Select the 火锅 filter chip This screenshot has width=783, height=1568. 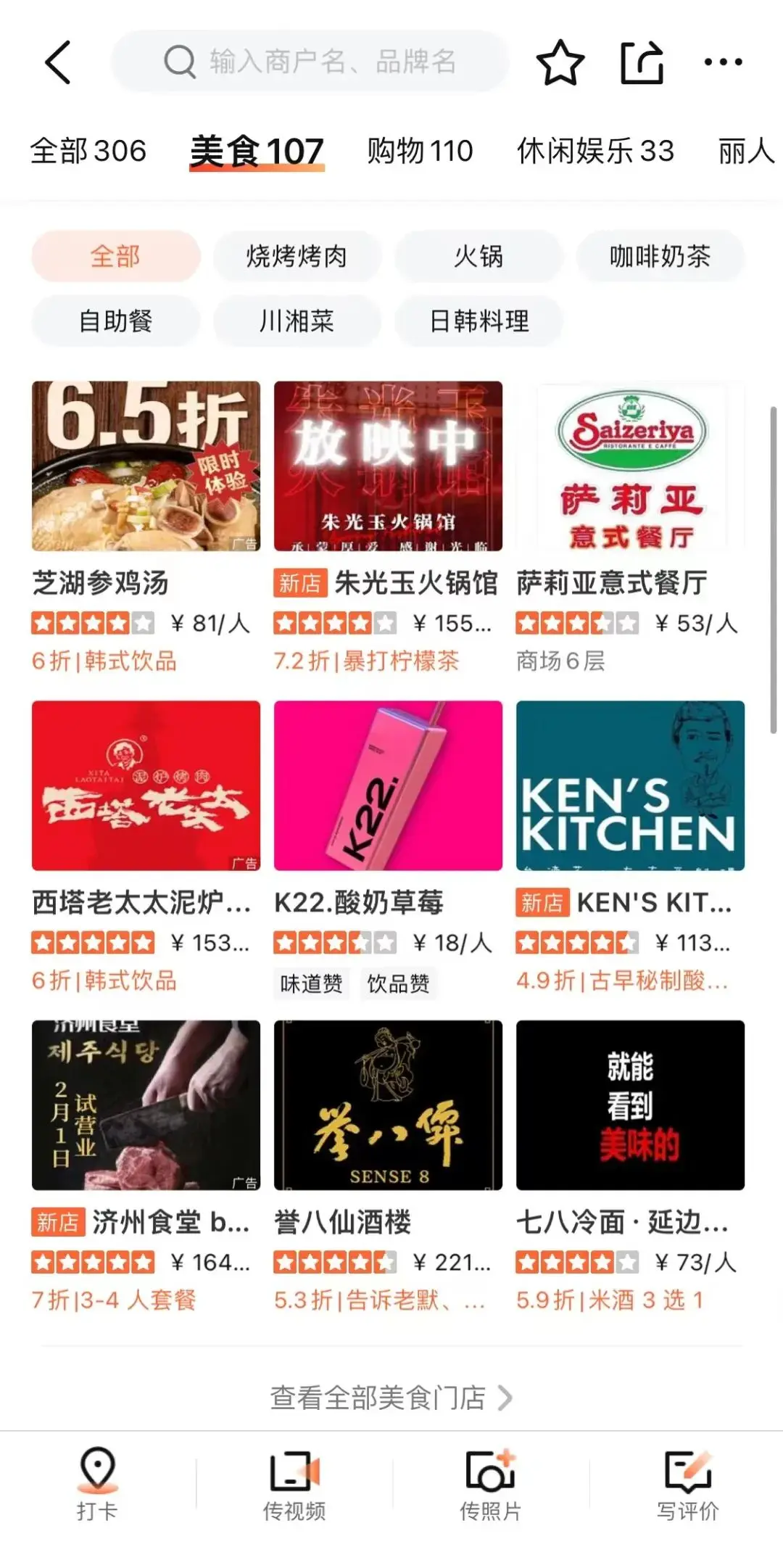tap(478, 256)
